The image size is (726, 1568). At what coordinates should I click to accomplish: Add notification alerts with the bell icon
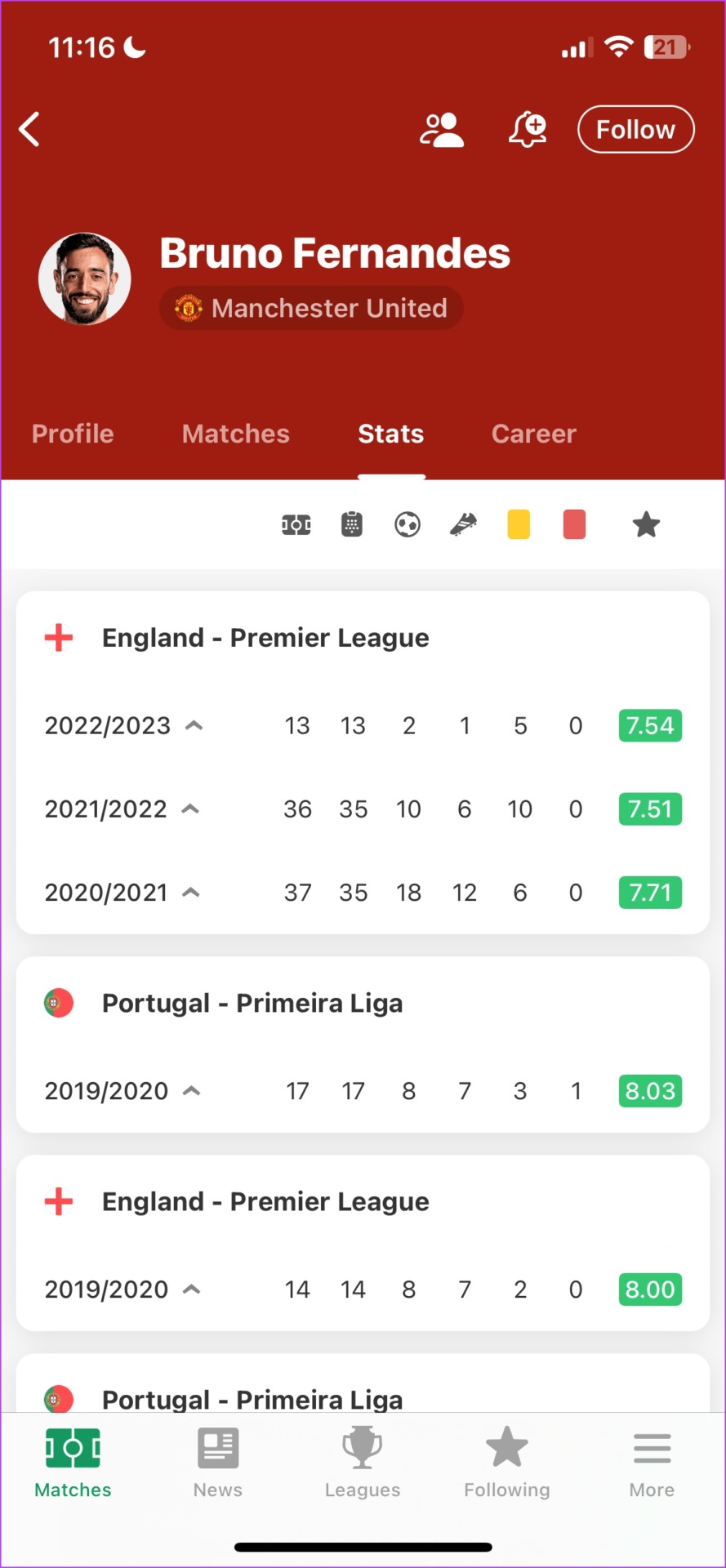(x=528, y=130)
